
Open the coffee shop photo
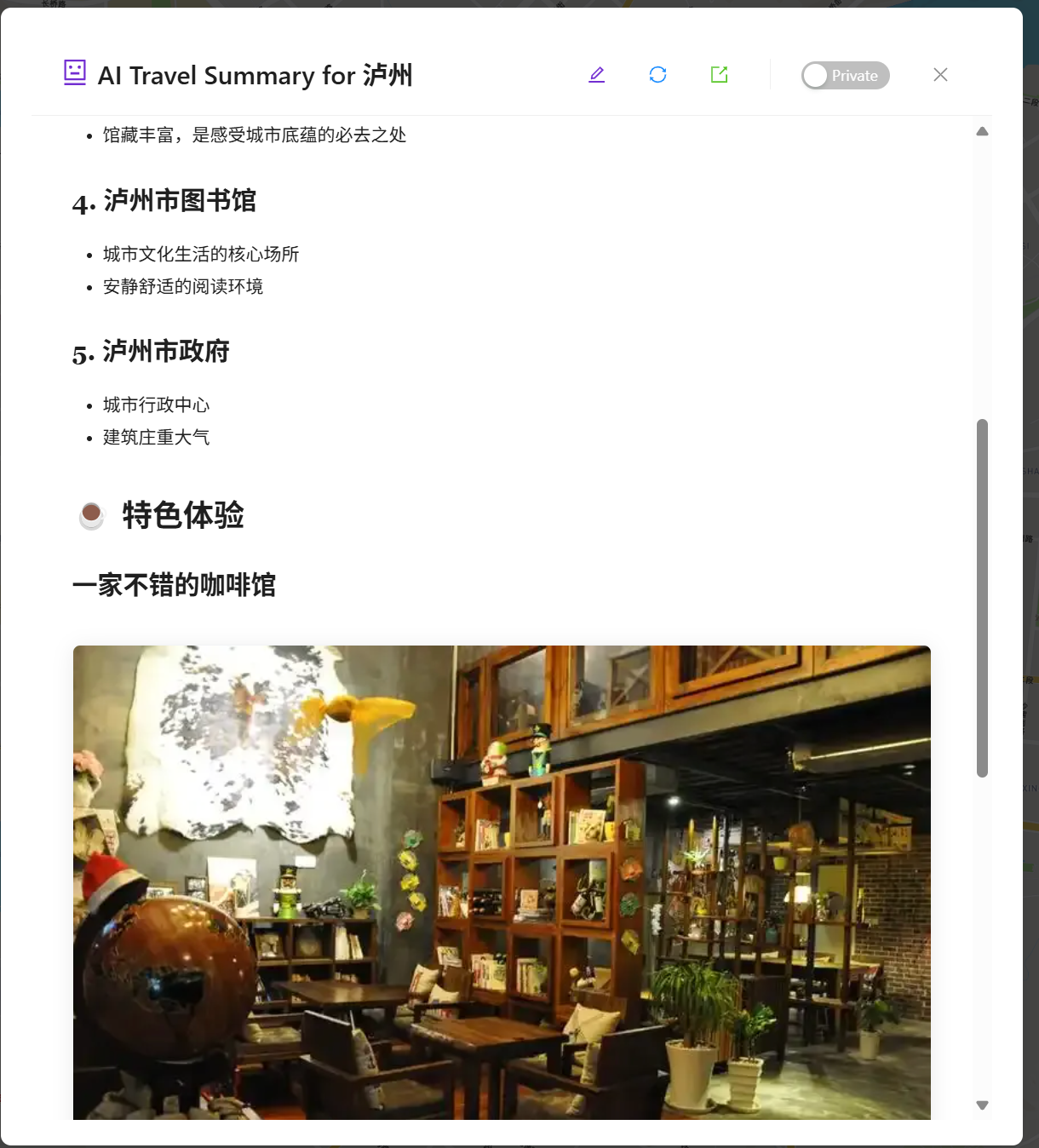click(x=502, y=881)
